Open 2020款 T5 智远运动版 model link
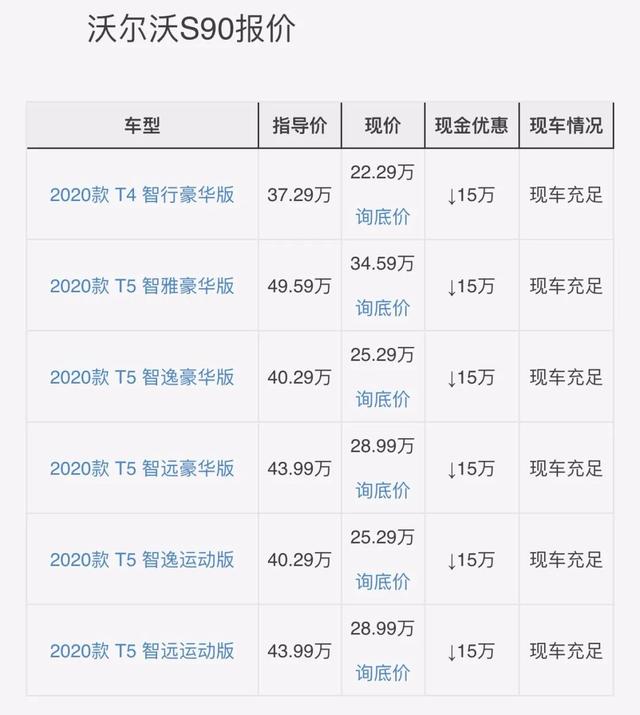This screenshot has height=715, width=640. (142, 651)
